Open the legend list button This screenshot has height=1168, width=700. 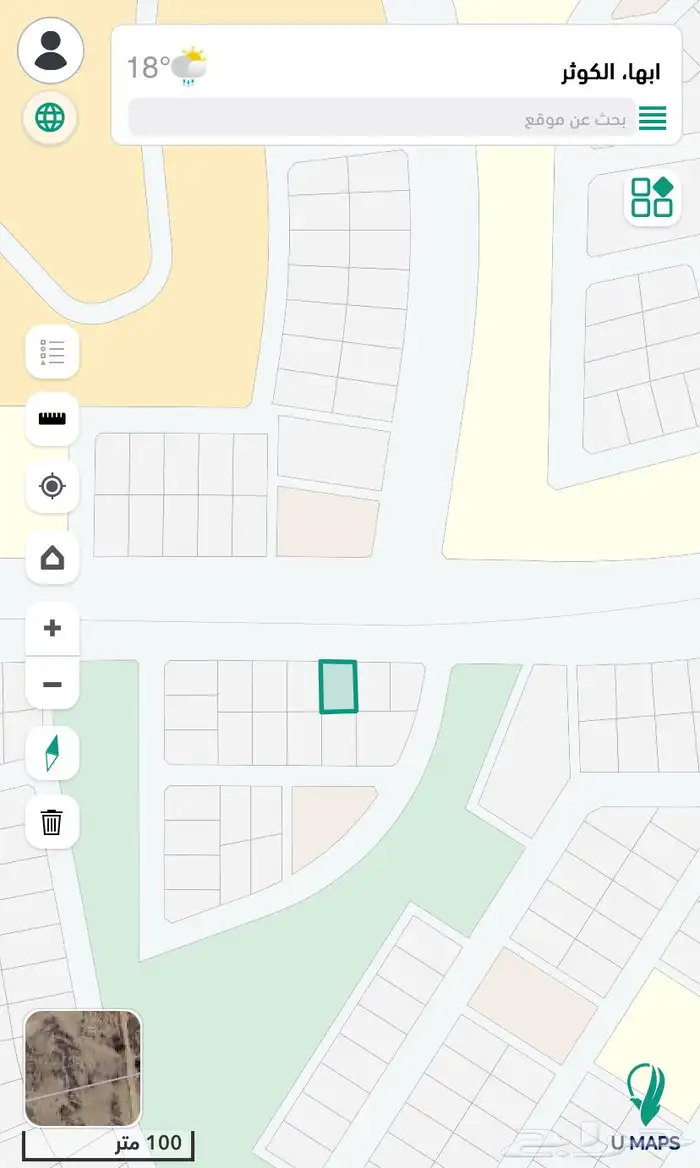tap(52, 352)
